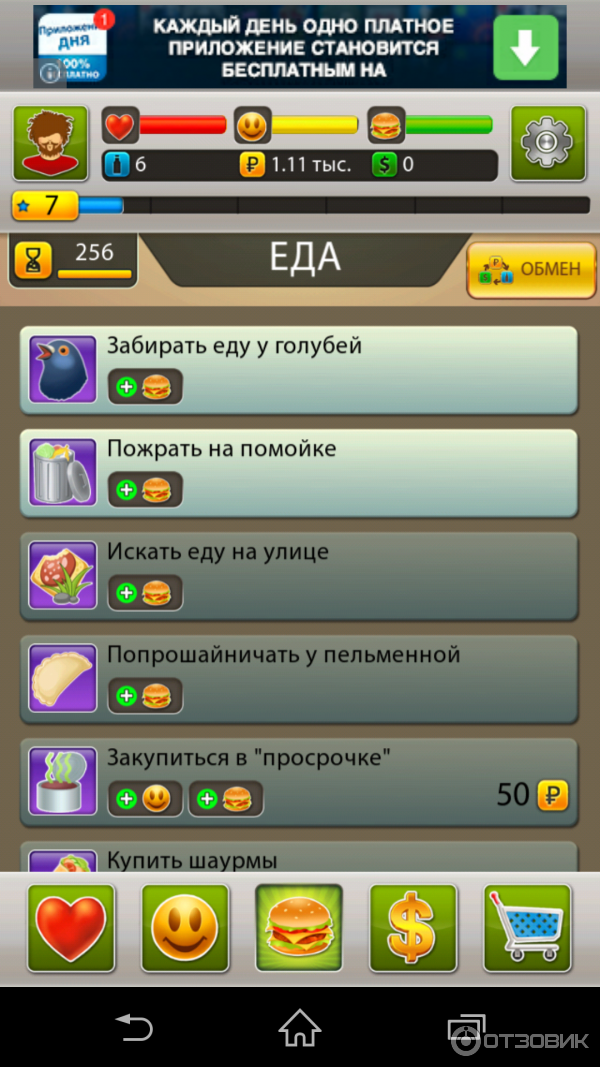Go back with system back button
The image size is (600, 1067).
point(134,1027)
